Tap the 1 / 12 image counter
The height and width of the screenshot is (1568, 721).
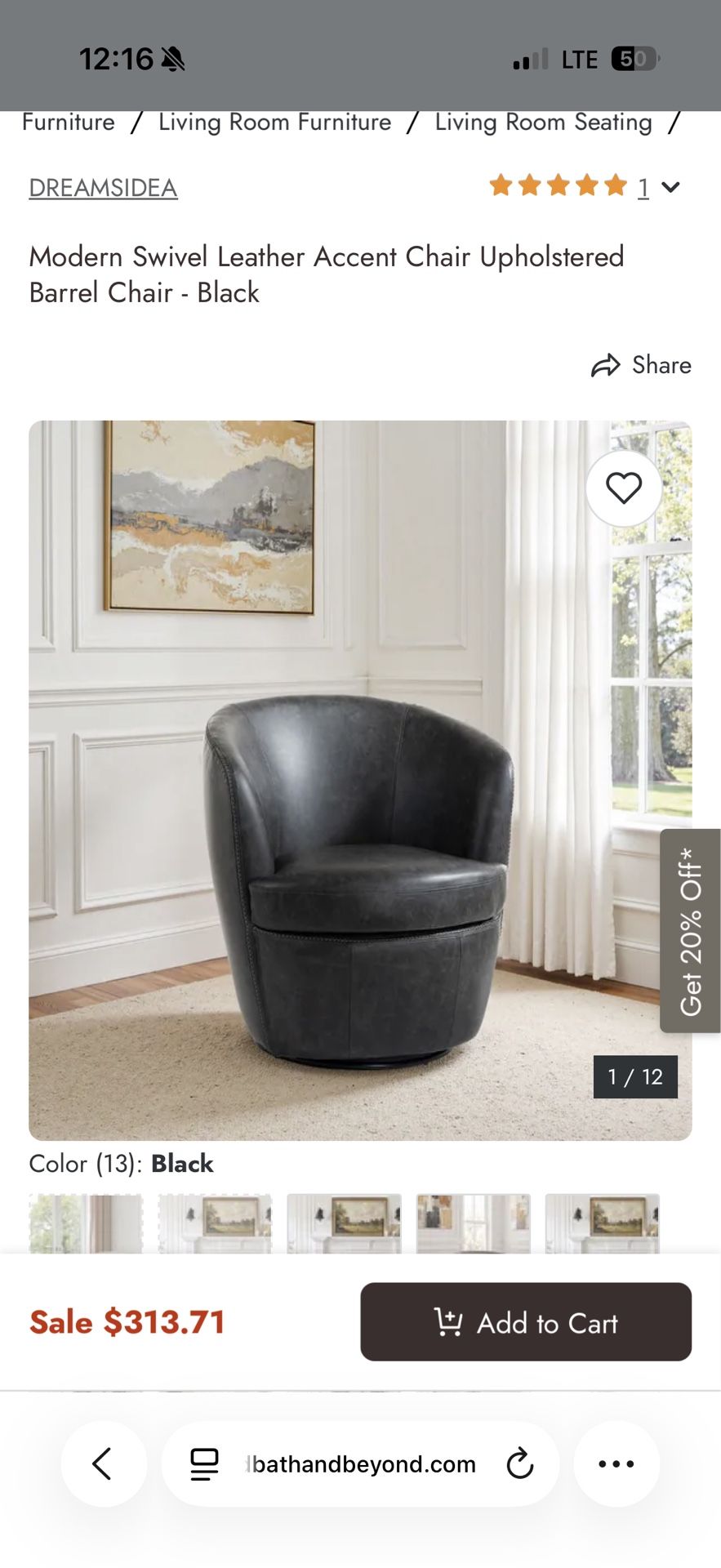tap(635, 1076)
